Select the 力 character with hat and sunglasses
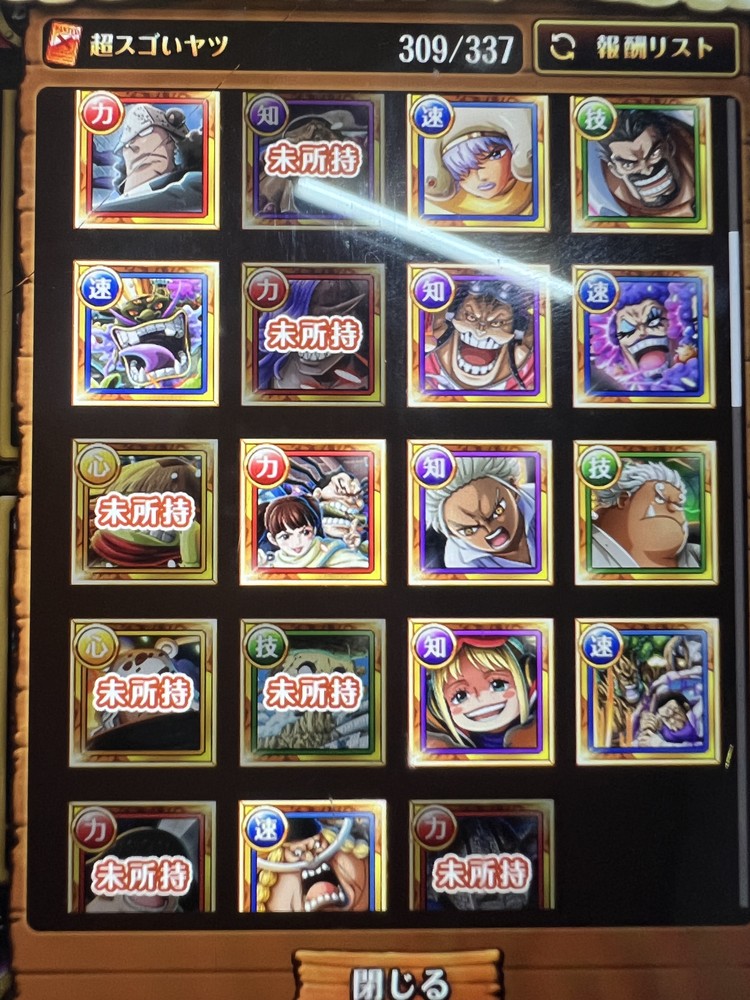750x1000 pixels. click(147, 160)
